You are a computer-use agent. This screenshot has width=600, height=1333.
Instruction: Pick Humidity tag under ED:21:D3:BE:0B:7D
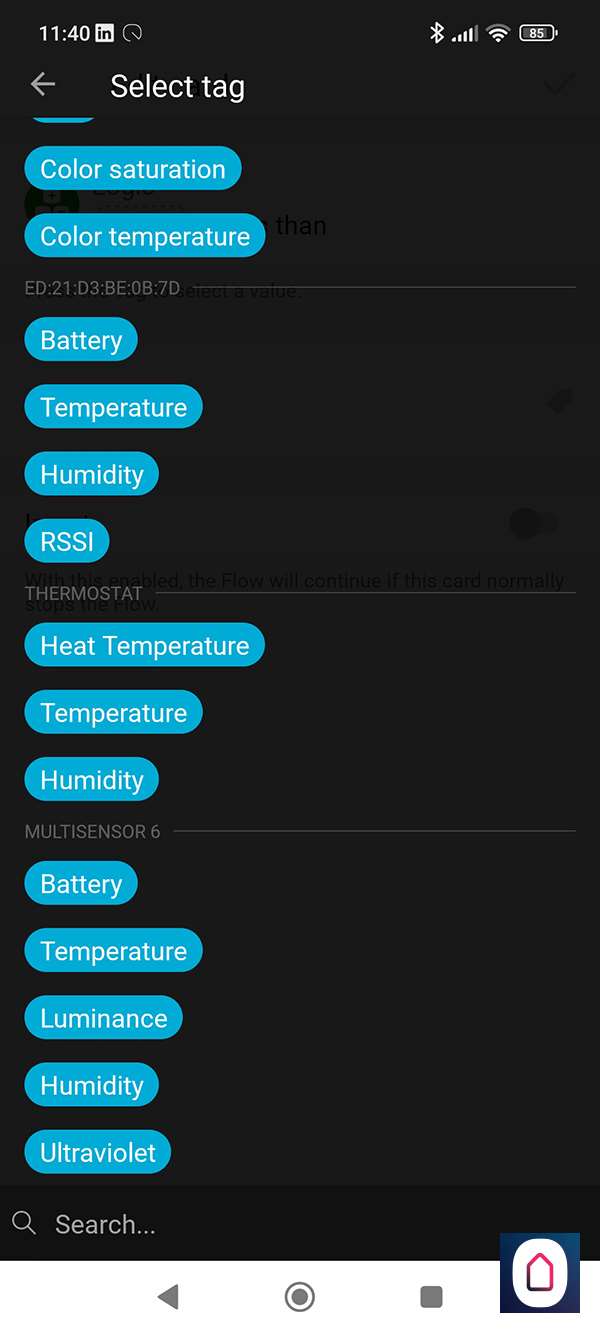point(91,474)
